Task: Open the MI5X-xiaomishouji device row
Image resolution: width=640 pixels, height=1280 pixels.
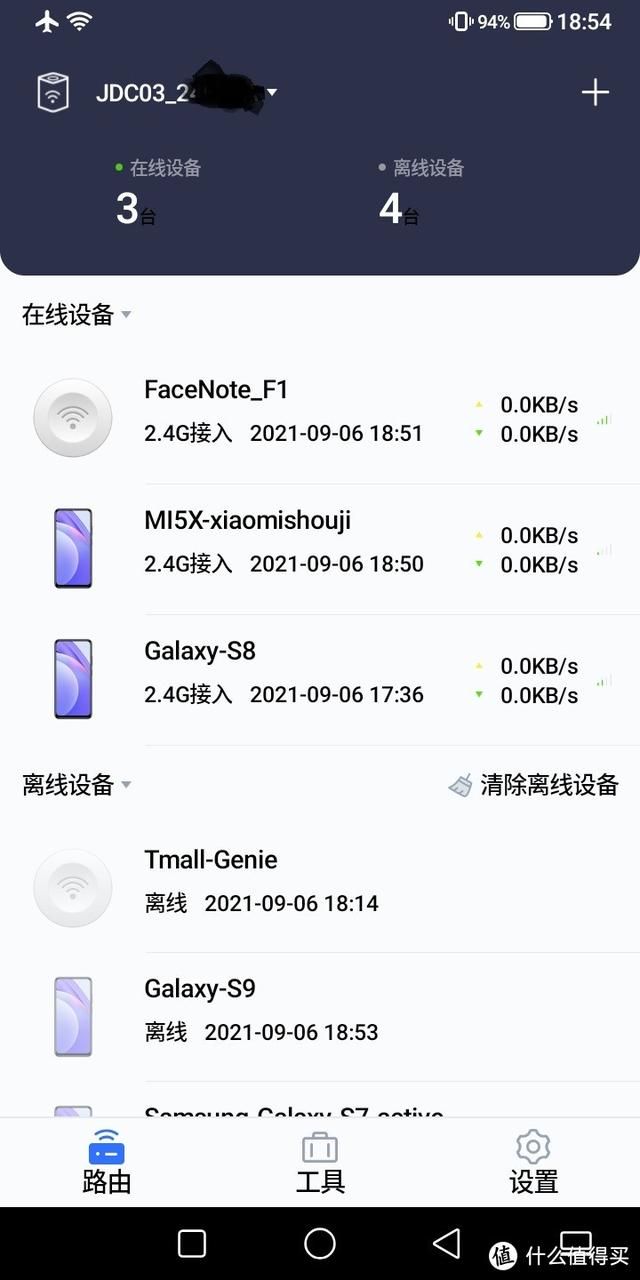Action: click(x=320, y=549)
